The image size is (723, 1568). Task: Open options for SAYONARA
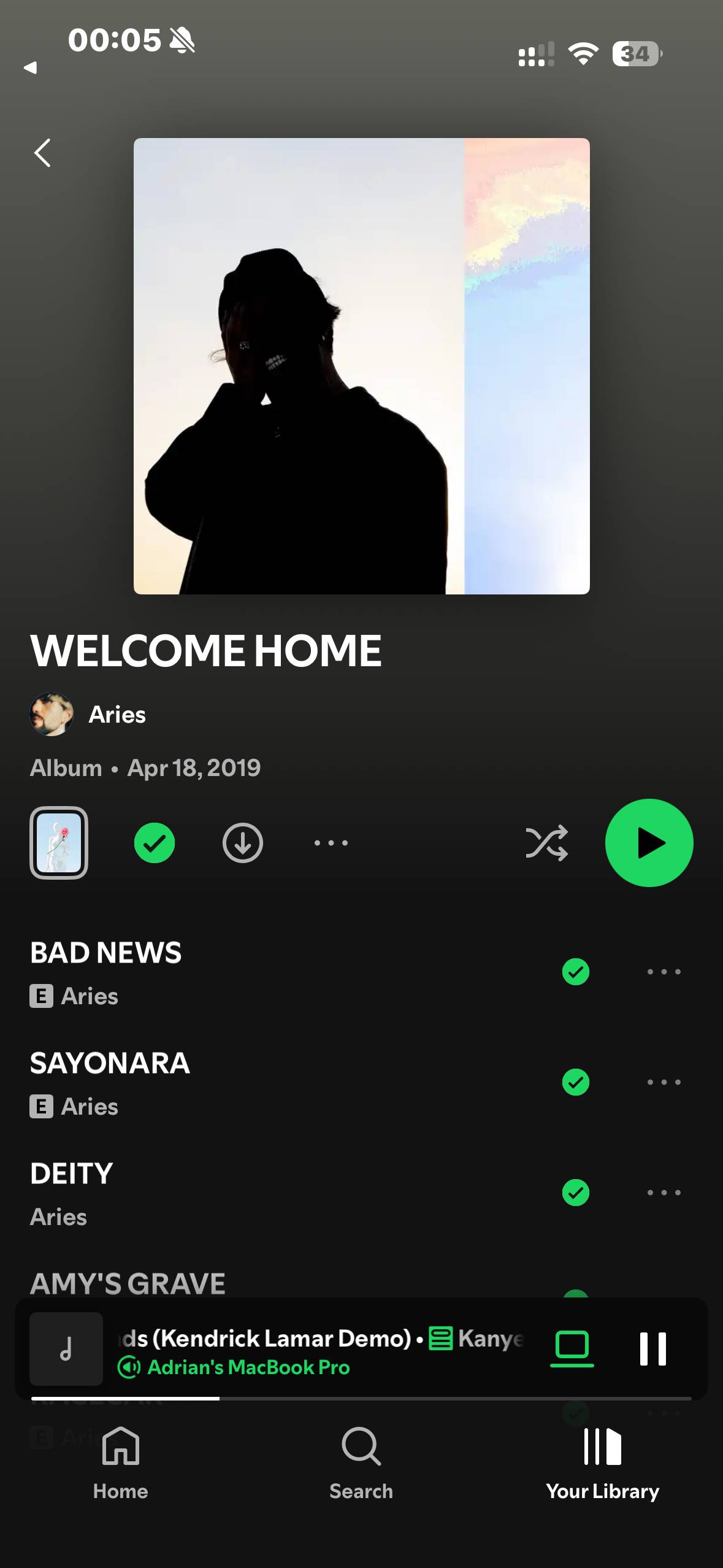click(664, 1082)
